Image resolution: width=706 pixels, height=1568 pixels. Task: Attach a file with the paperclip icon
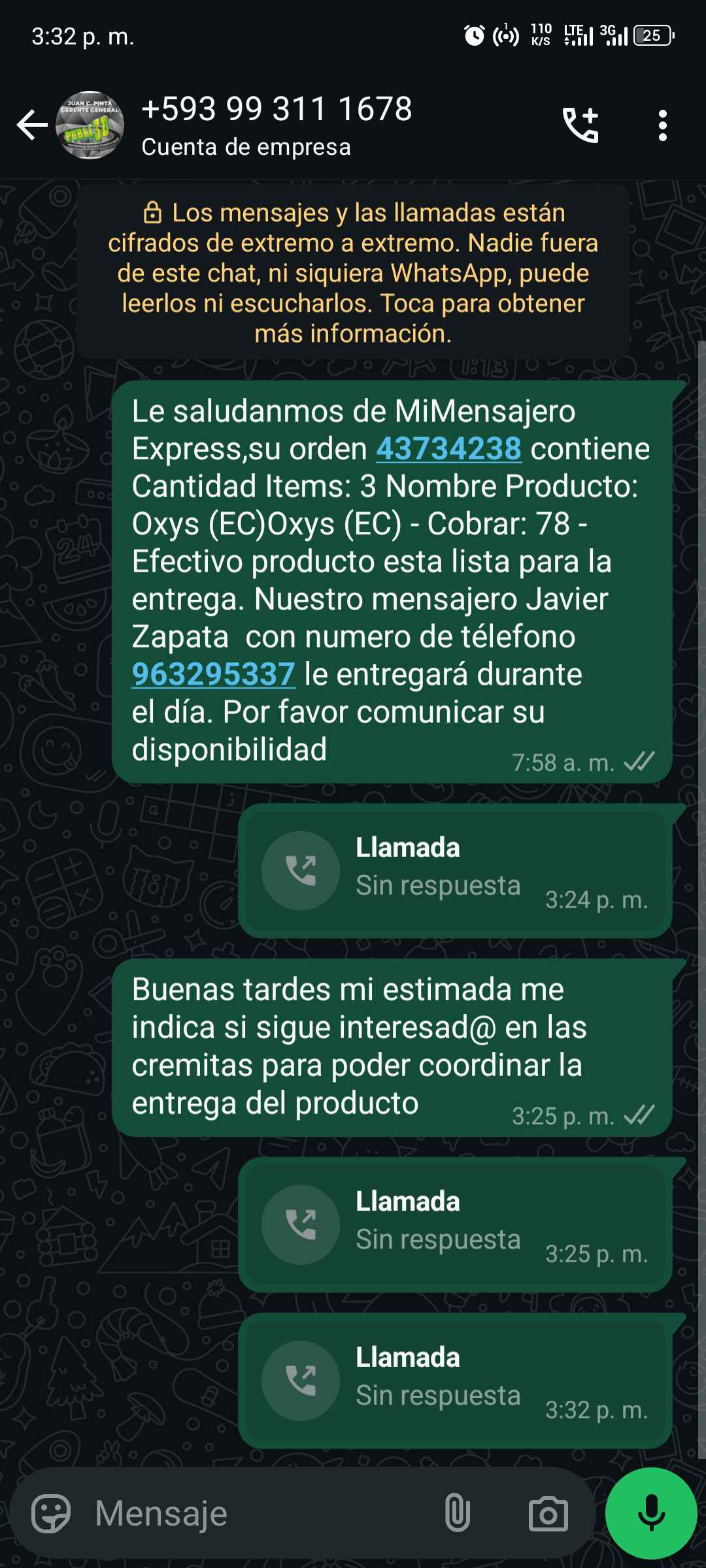click(x=457, y=1513)
